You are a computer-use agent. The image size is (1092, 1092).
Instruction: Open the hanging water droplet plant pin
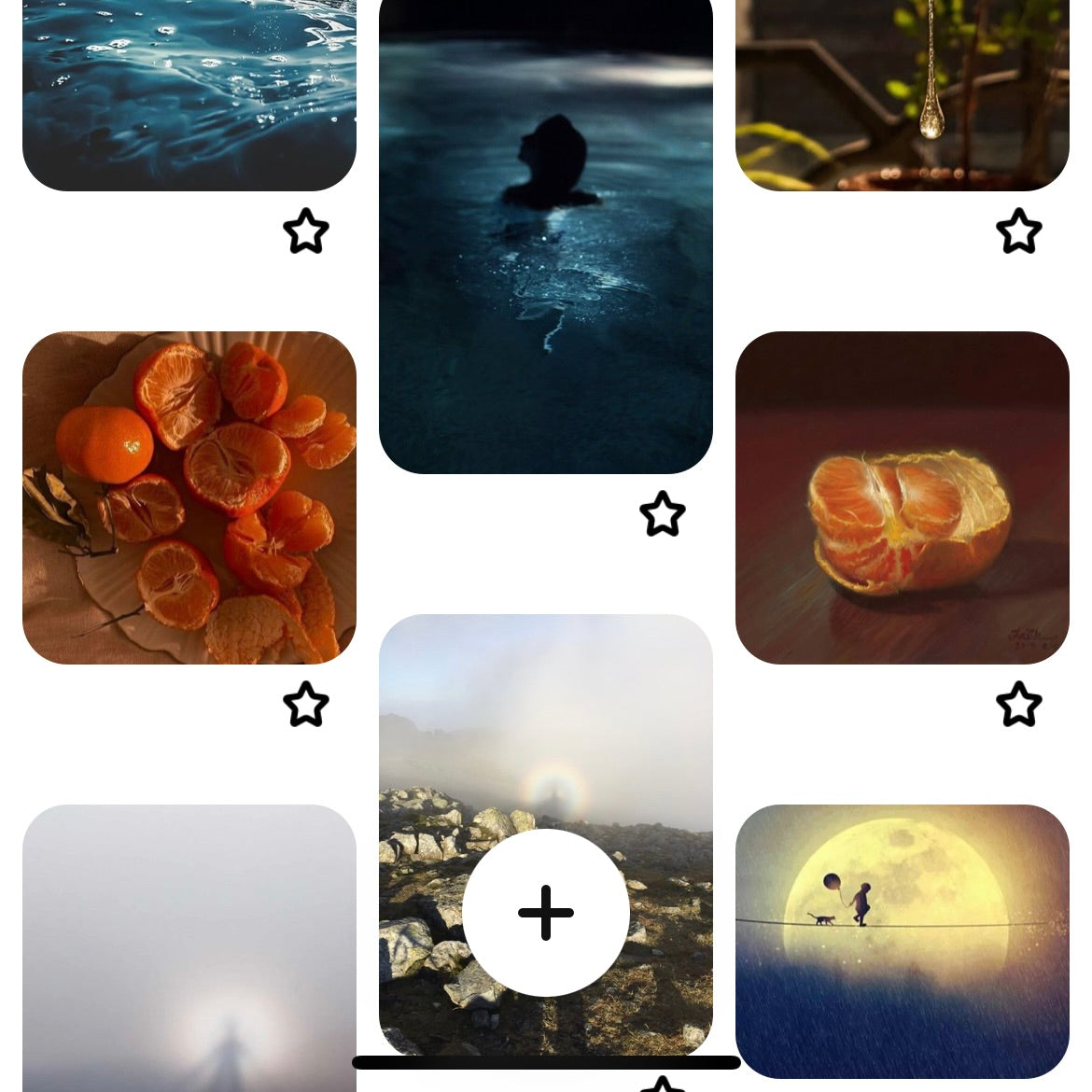[903, 93]
